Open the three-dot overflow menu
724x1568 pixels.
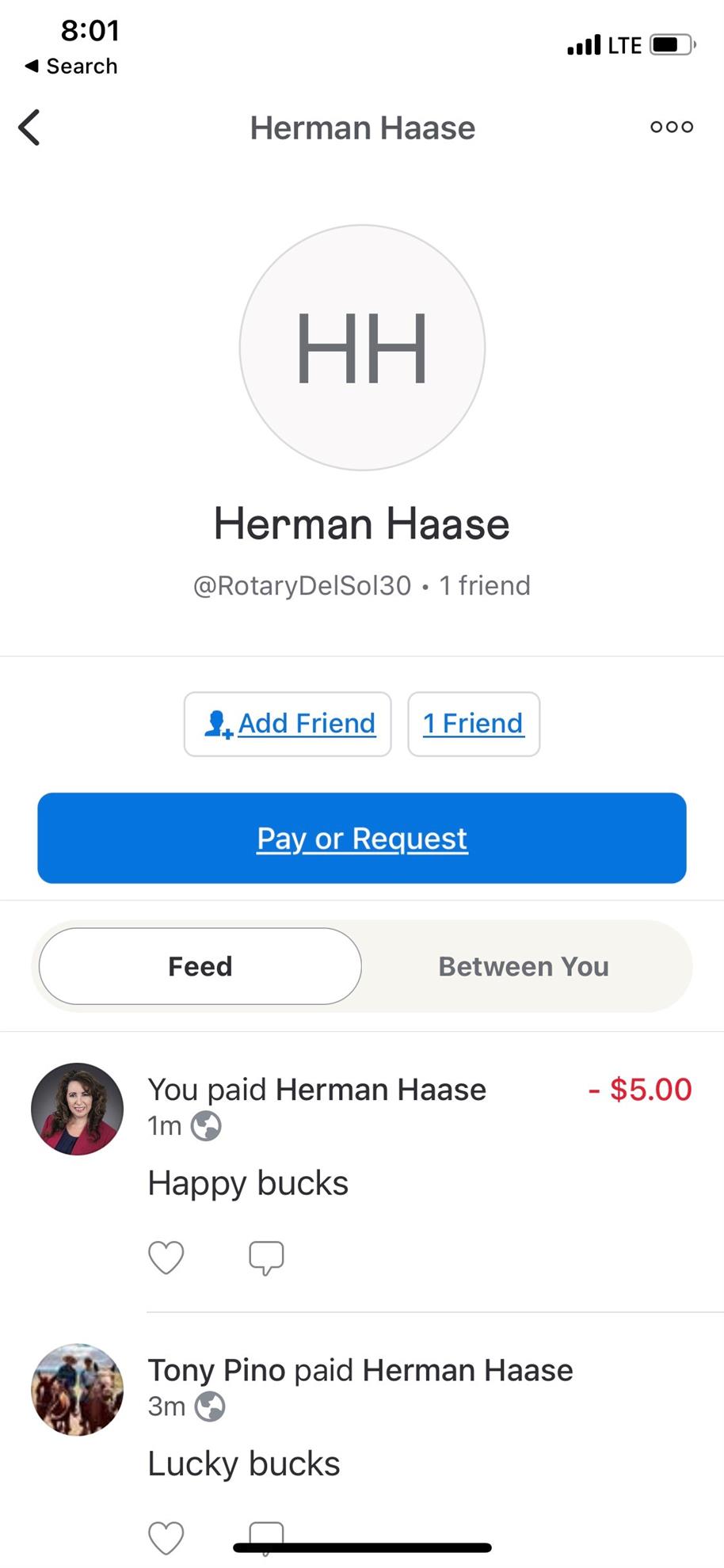pyautogui.click(x=671, y=127)
